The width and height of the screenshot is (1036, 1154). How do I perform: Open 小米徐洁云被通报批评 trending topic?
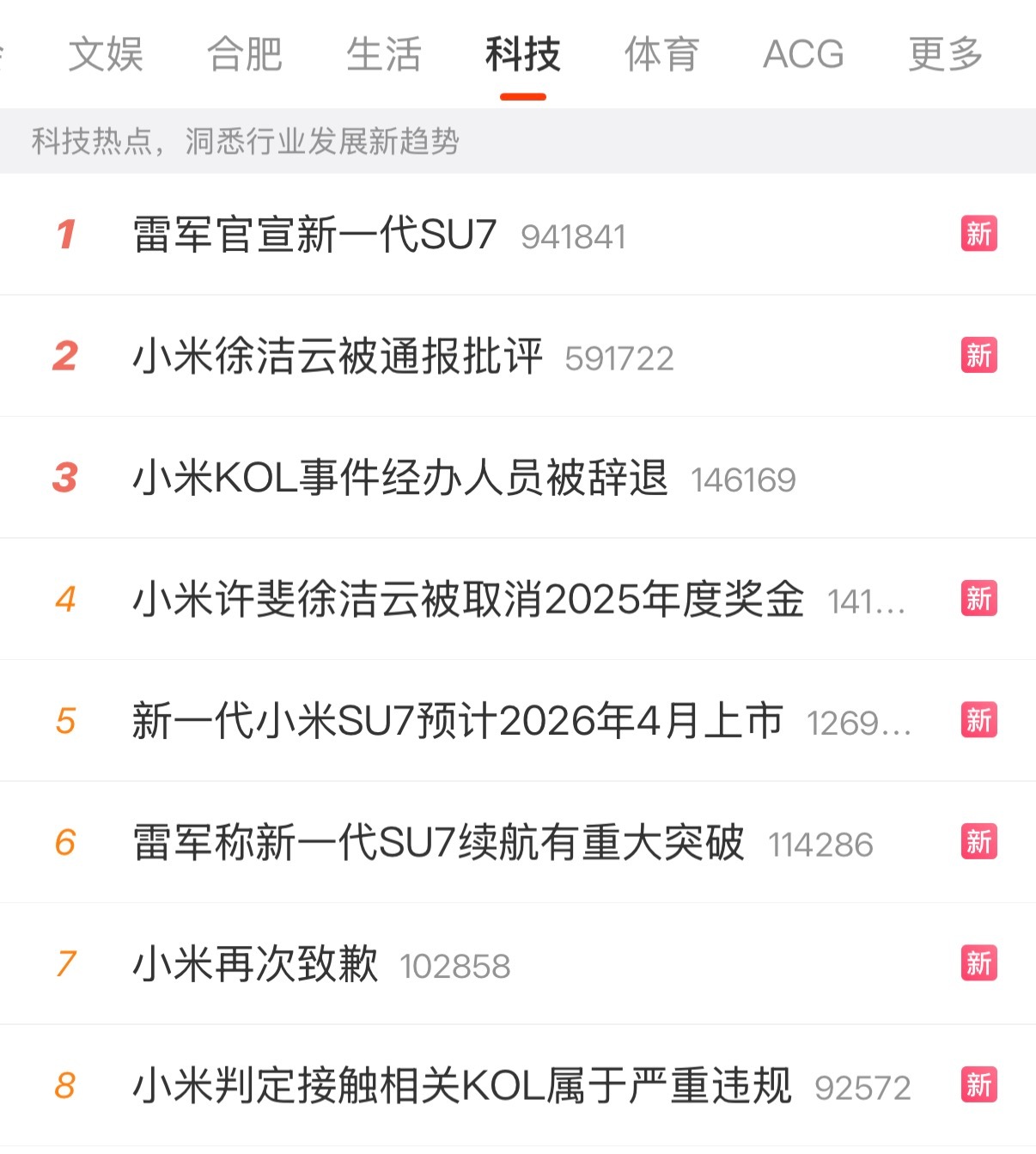pos(338,356)
